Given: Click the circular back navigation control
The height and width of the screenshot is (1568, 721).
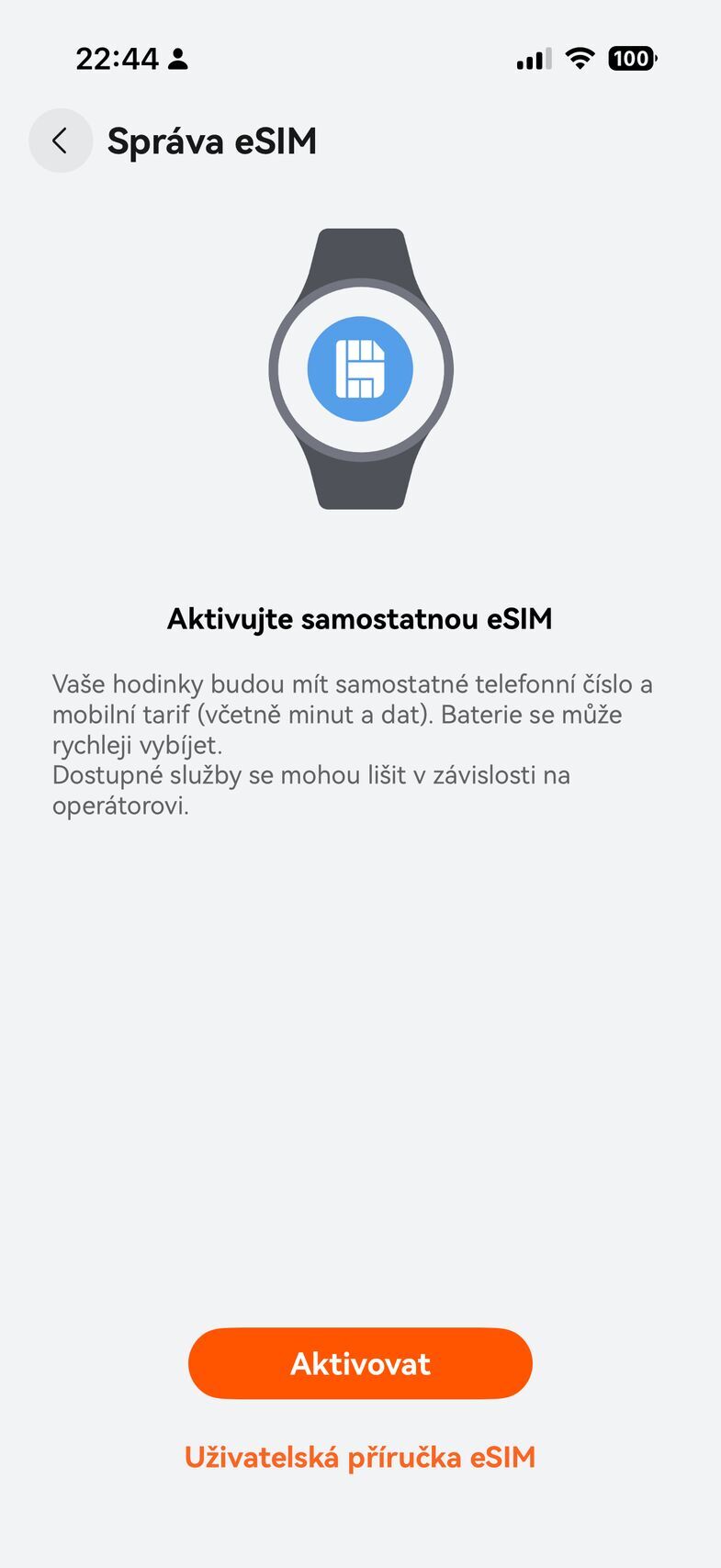Looking at the screenshot, I should pos(61,141).
